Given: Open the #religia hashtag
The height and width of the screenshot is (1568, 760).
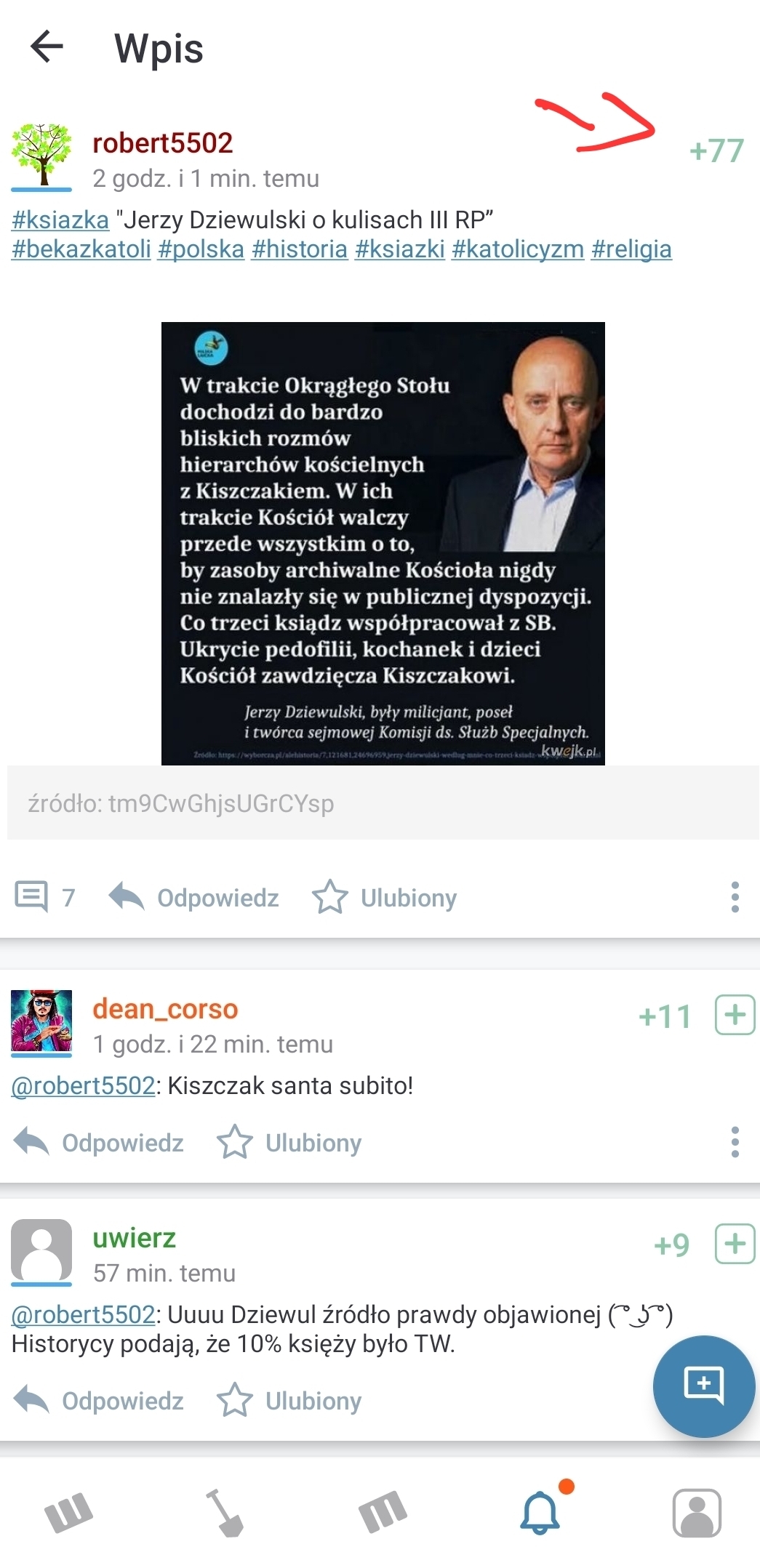Looking at the screenshot, I should tap(631, 249).
